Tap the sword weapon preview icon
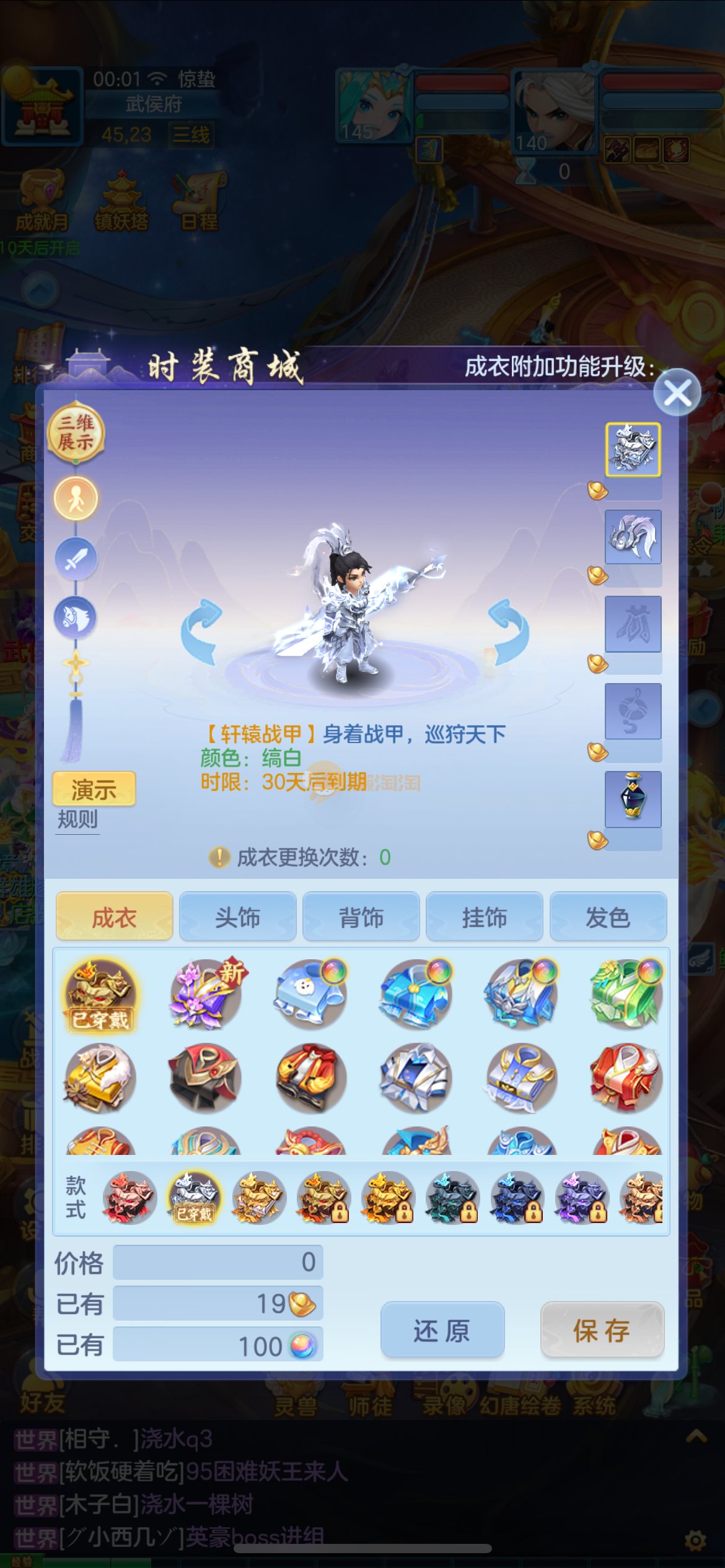The width and height of the screenshot is (725, 1568). tap(76, 559)
